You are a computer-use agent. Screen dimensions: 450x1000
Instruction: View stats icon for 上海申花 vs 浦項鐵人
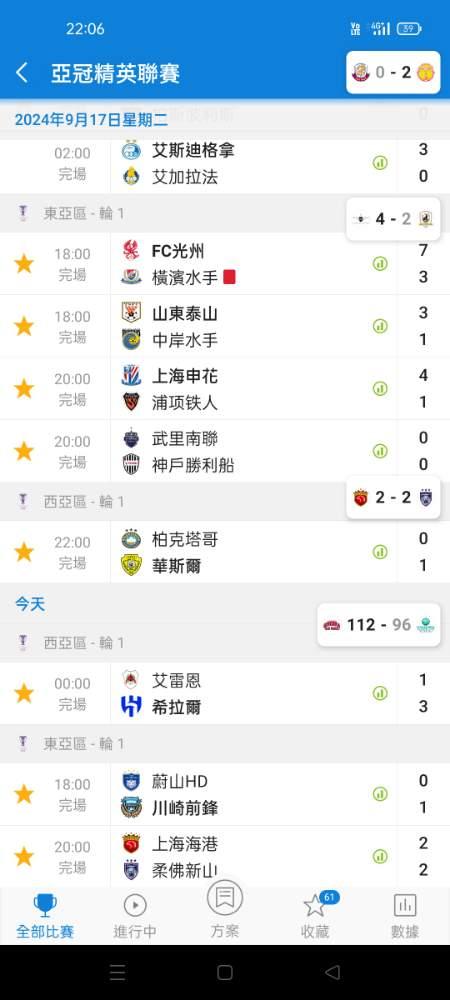tap(380, 388)
